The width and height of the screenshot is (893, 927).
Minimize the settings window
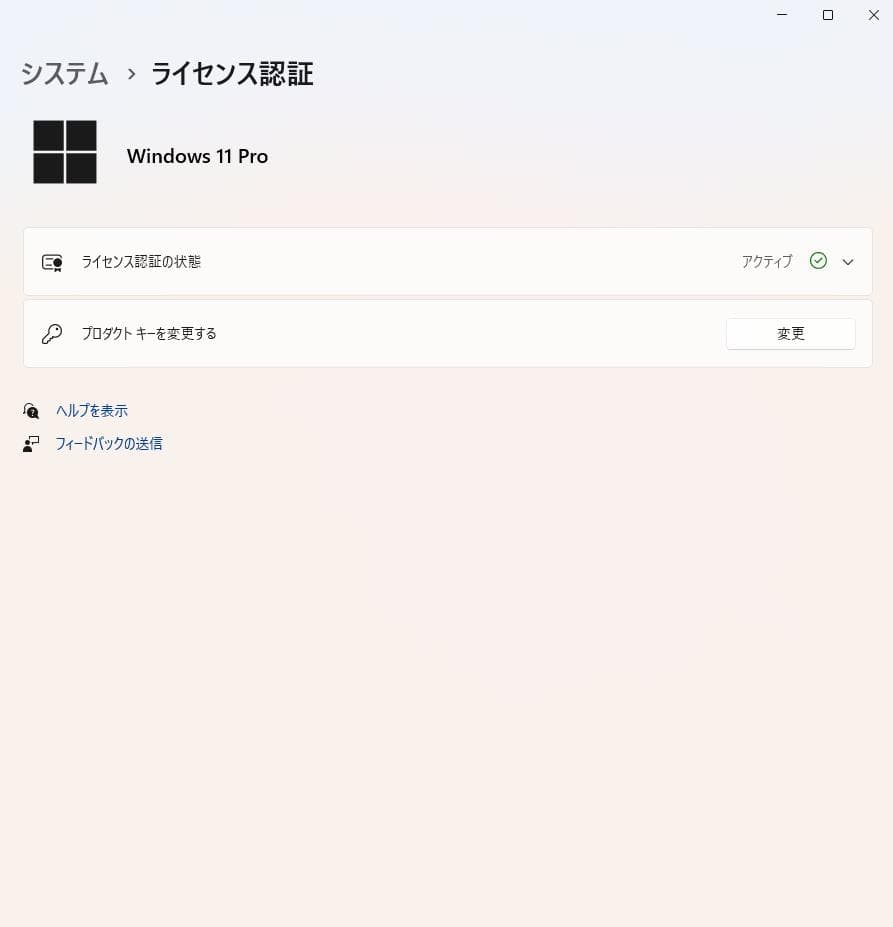tap(782, 15)
